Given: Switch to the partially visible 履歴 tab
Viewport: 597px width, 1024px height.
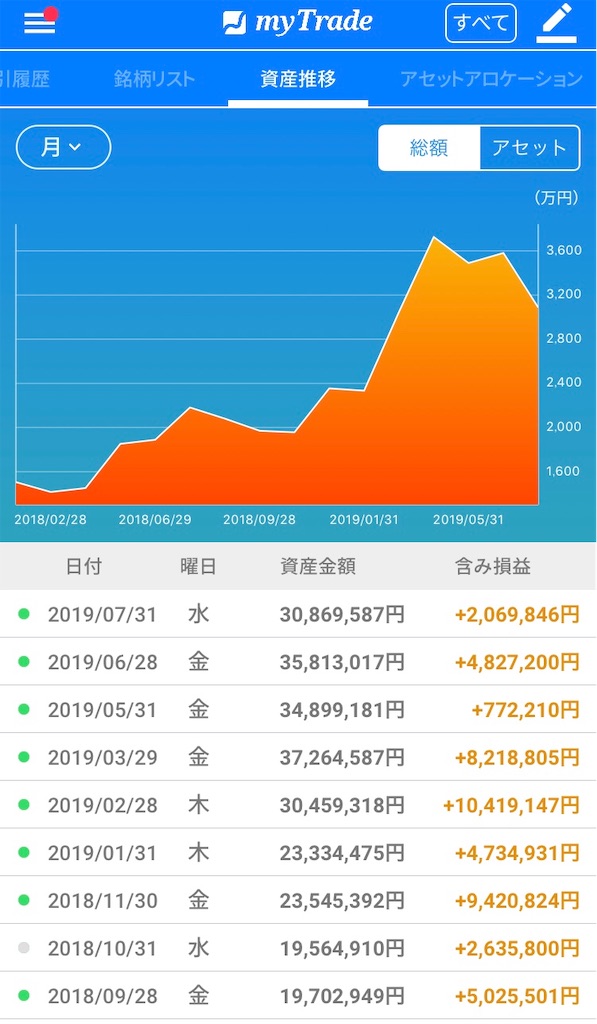Looking at the screenshot, I should click(x=25, y=79).
